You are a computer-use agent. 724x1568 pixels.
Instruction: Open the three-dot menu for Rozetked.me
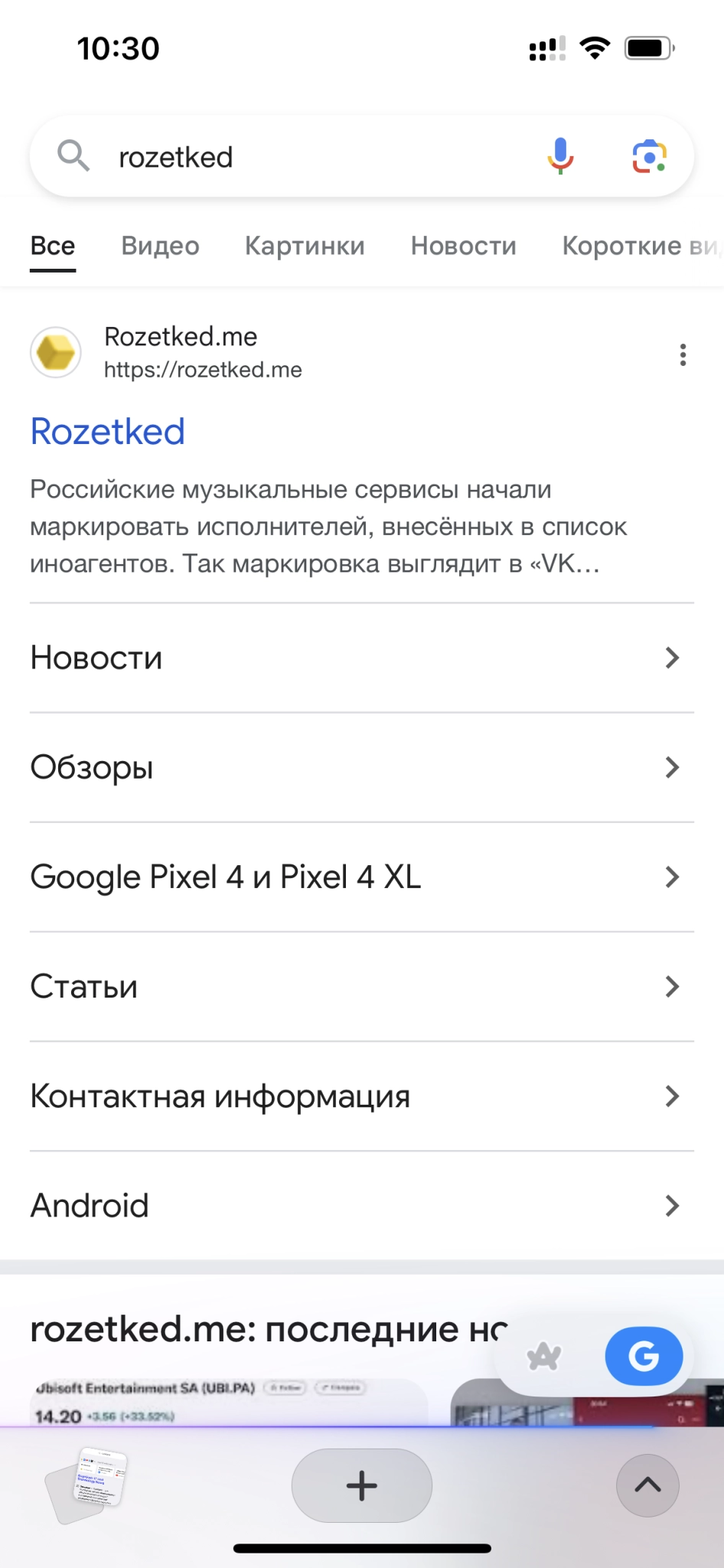[683, 354]
